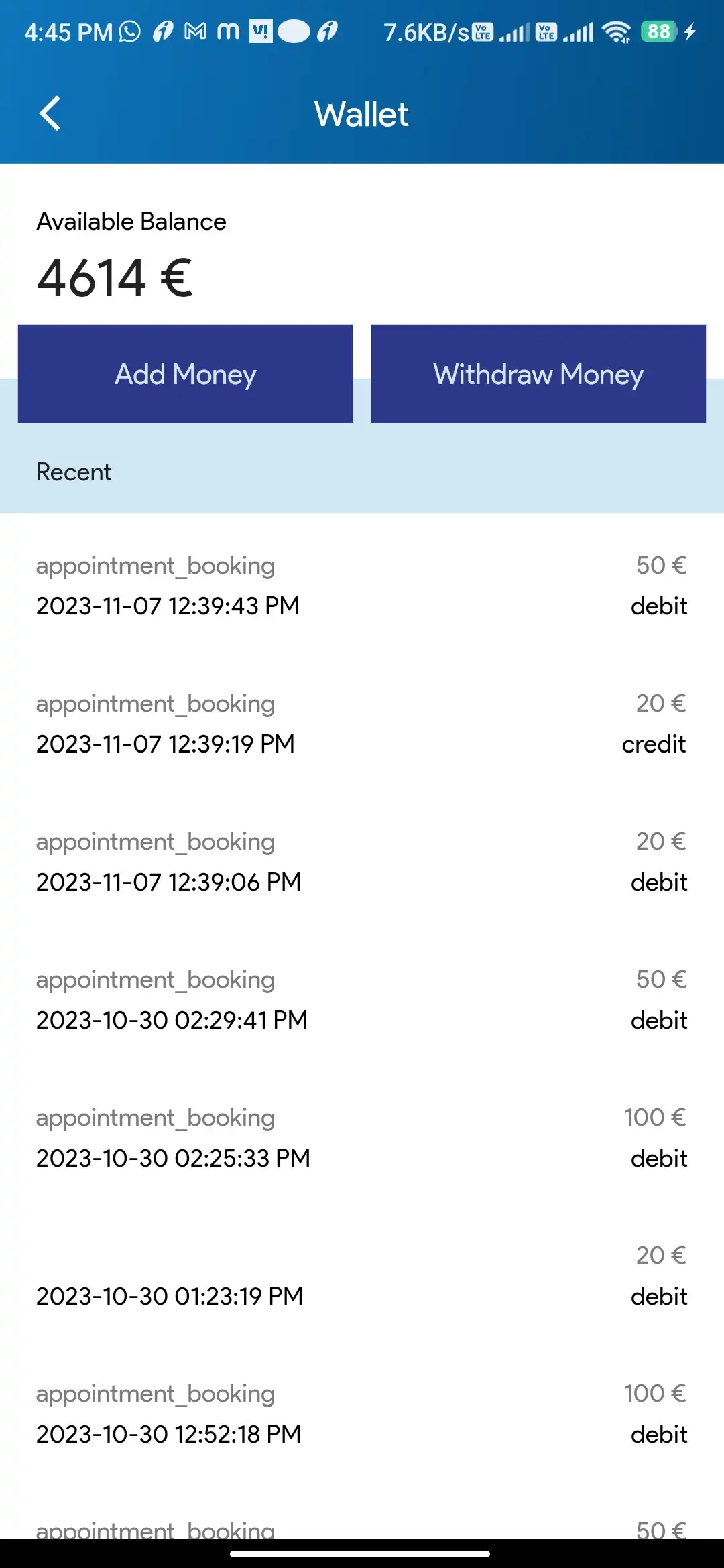
Task: Tap the navigation gesture bar at bottom
Action: pos(362,1552)
